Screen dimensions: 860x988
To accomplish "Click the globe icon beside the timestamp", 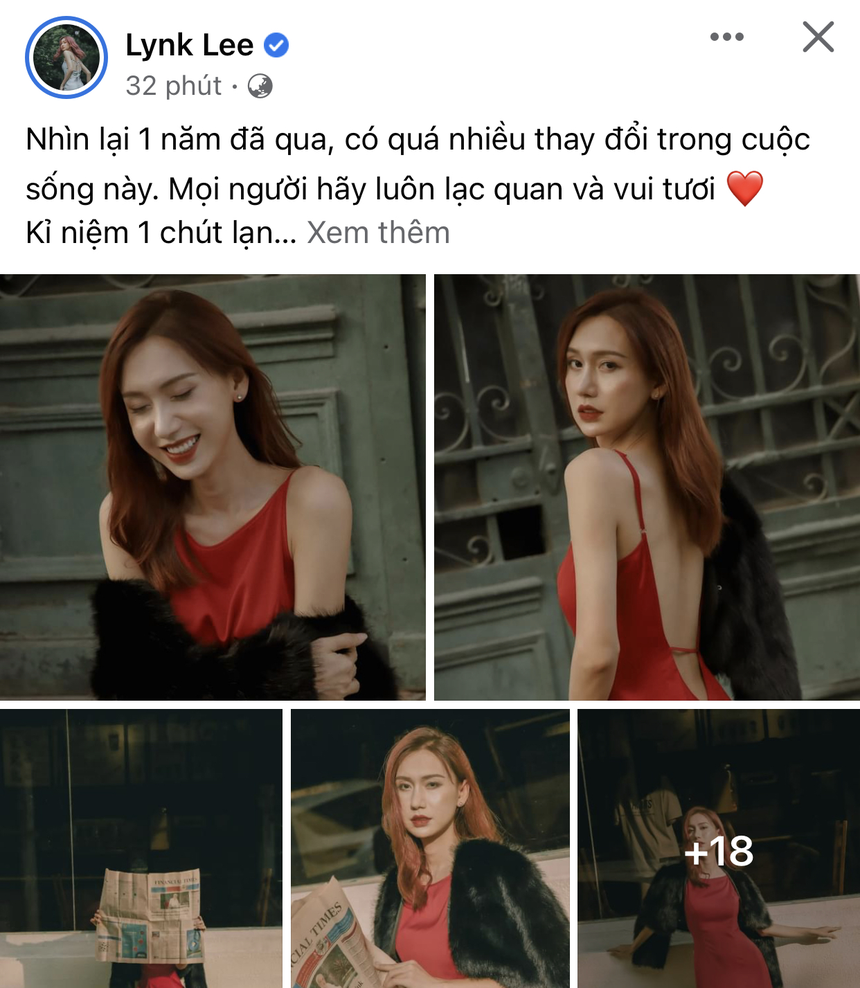I will [262, 86].
